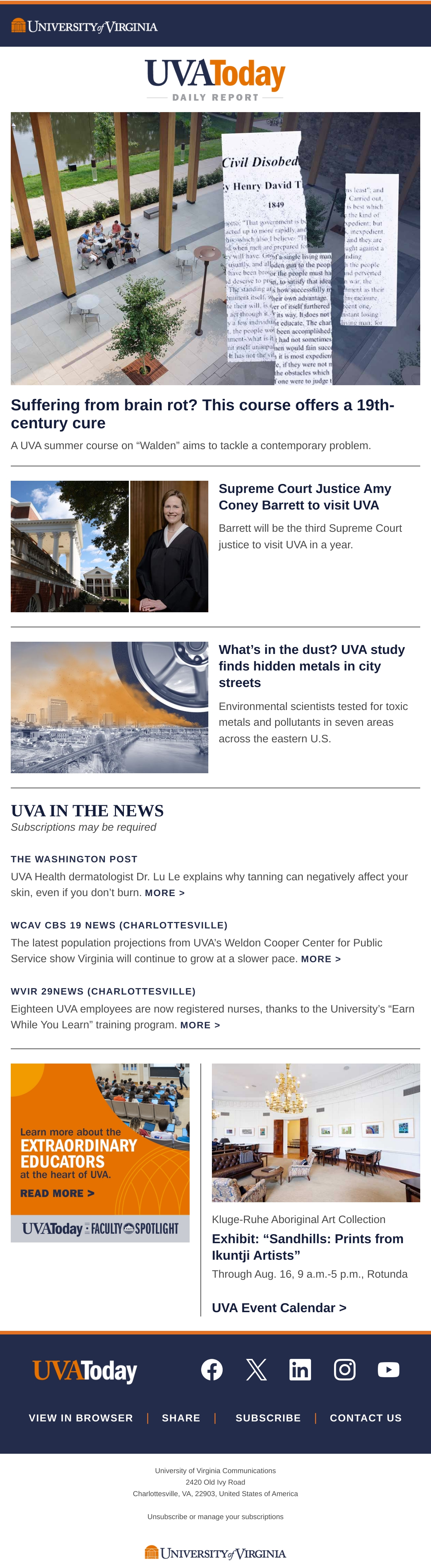Open the Amy Coney Barrett article
Screen dimensions: 431x1568
pos(304,497)
